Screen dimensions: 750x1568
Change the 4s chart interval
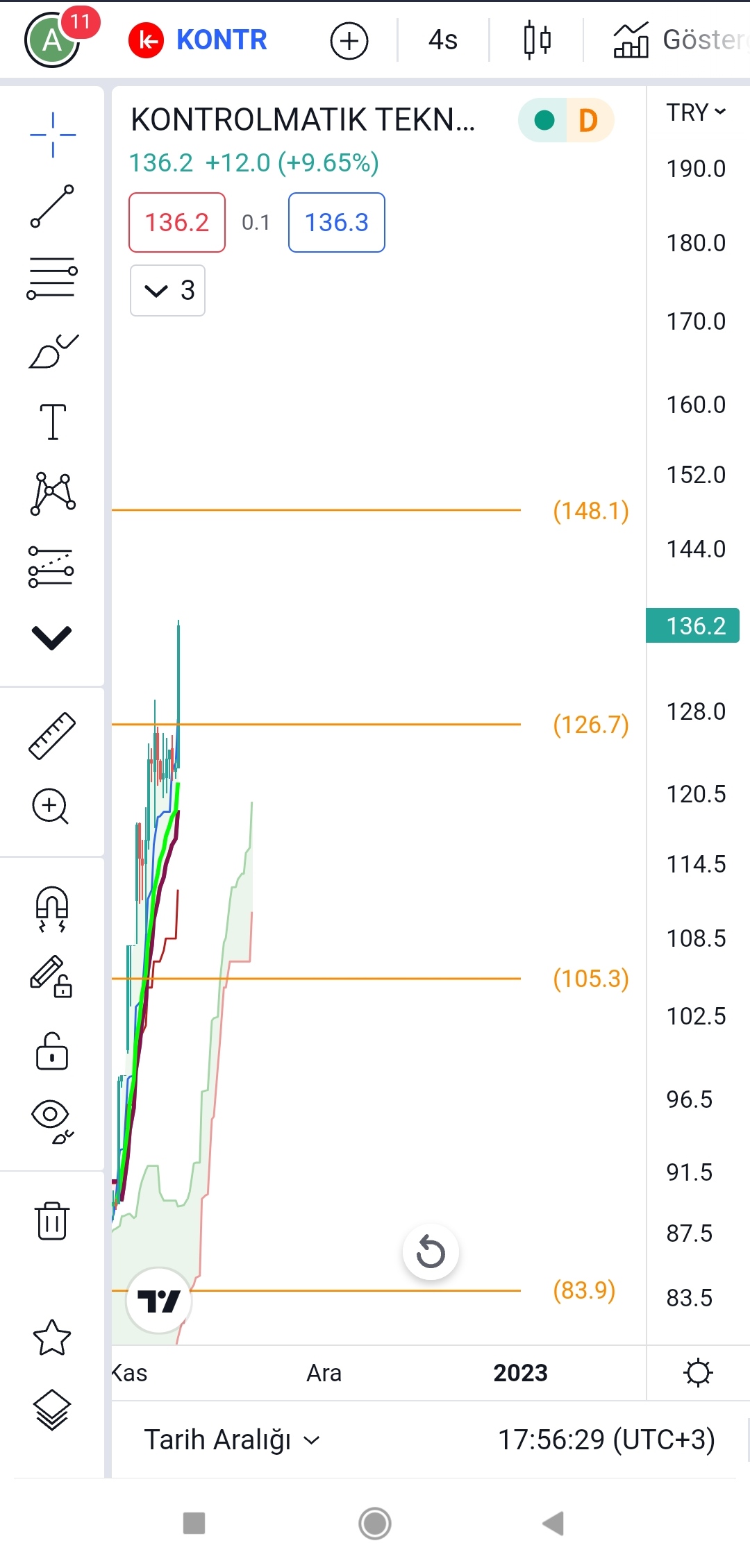pyautogui.click(x=443, y=40)
